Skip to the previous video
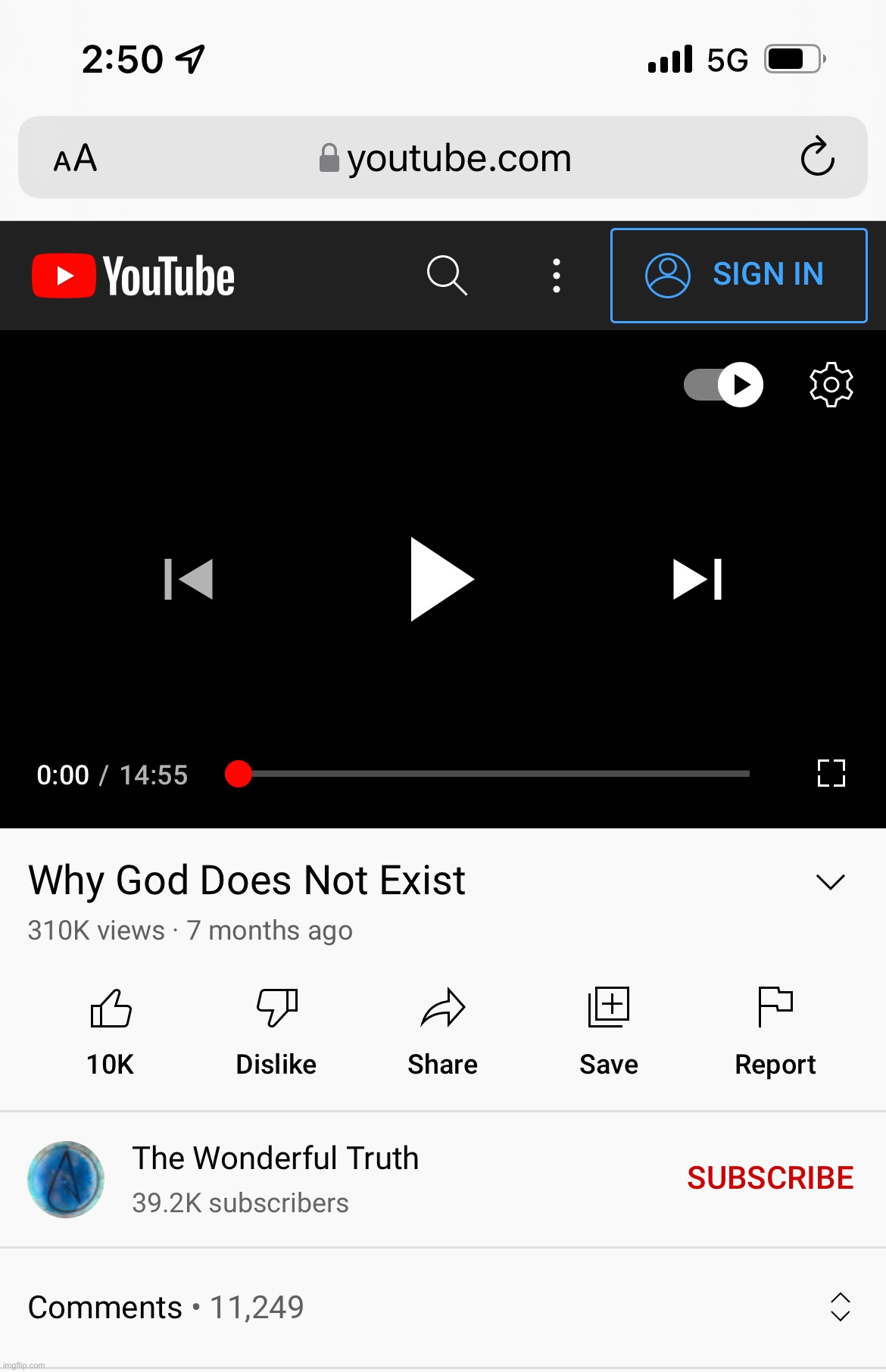The image size is (886, 1372). 189,579
